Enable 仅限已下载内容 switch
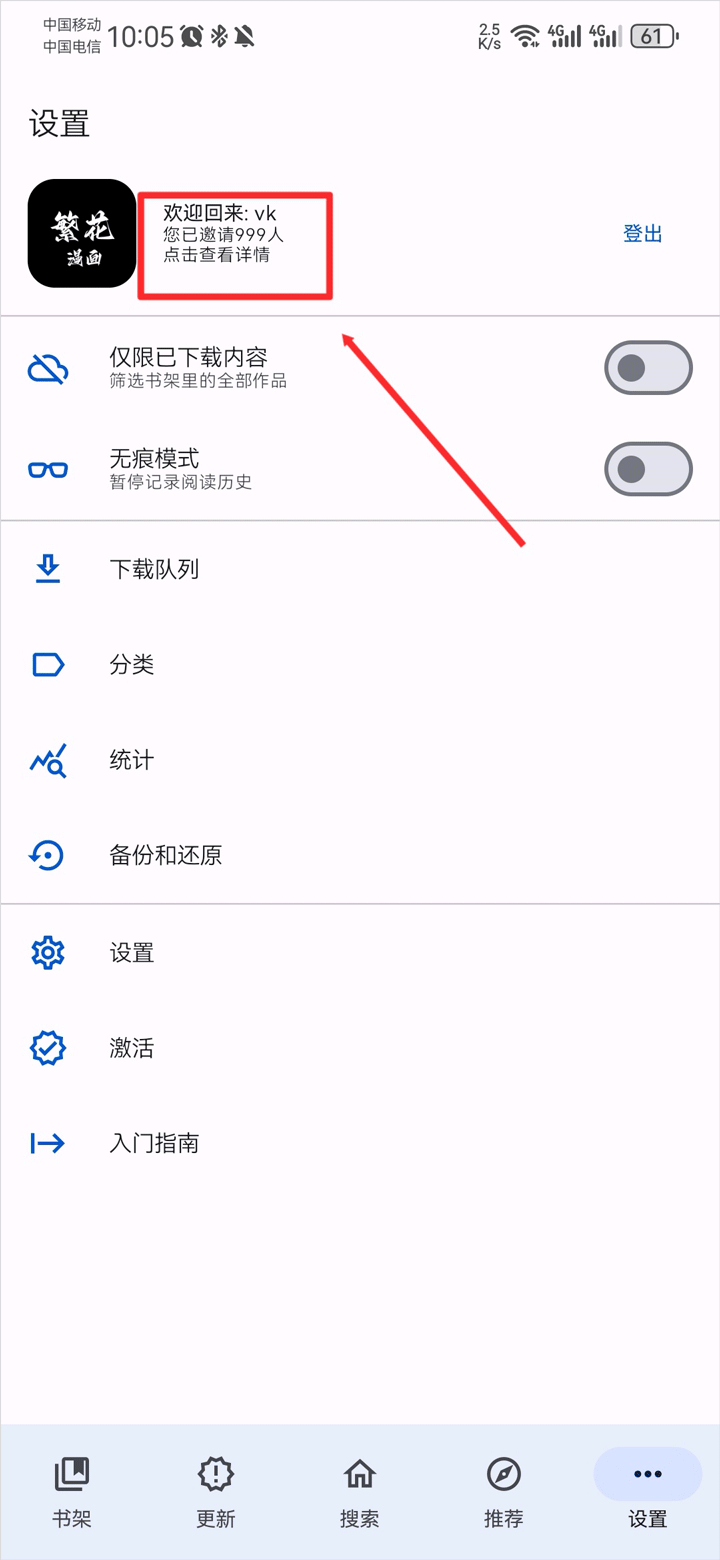The width and height of the screenshot is (720, 1560). pyautogui.click(x=648, y=367)
